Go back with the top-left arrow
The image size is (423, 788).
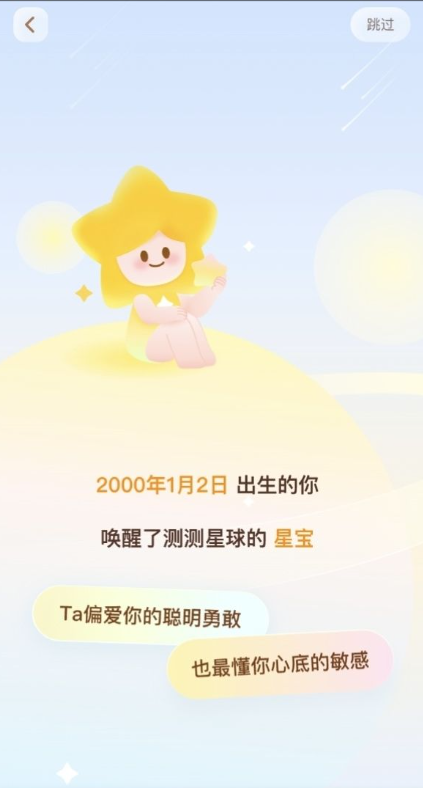click(x=31, y=25)
